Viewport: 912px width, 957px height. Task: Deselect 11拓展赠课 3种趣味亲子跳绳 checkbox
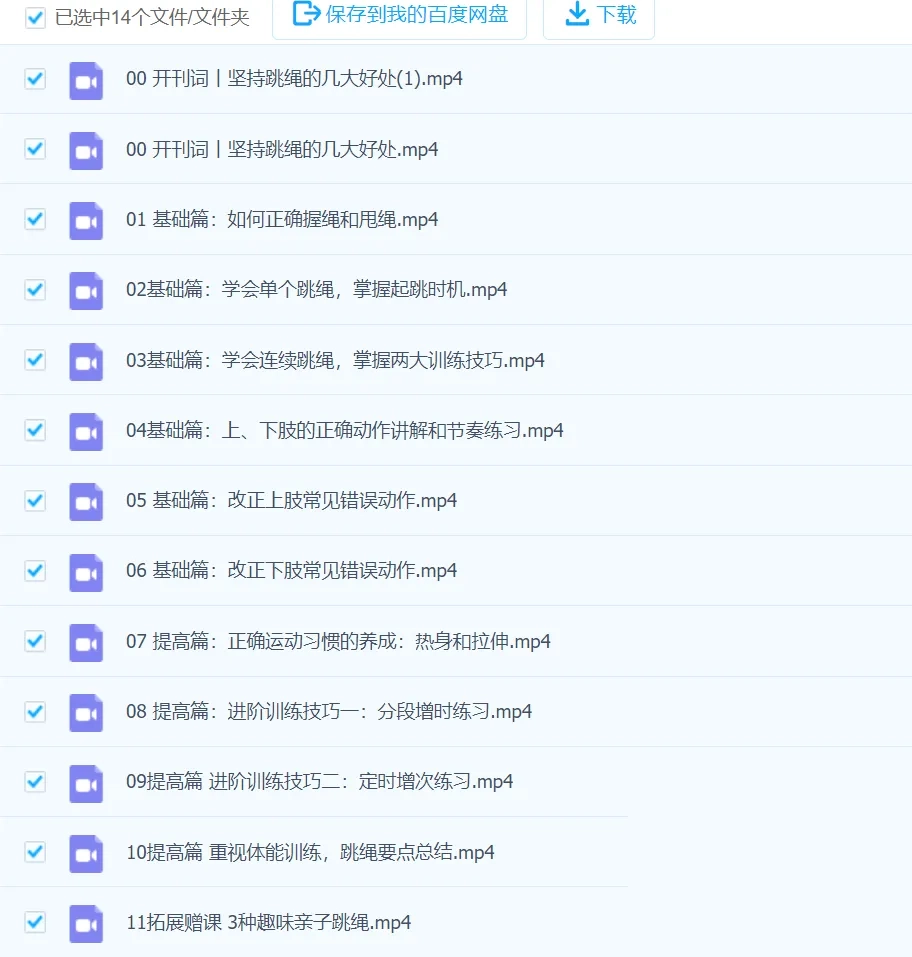click(35, 922)
